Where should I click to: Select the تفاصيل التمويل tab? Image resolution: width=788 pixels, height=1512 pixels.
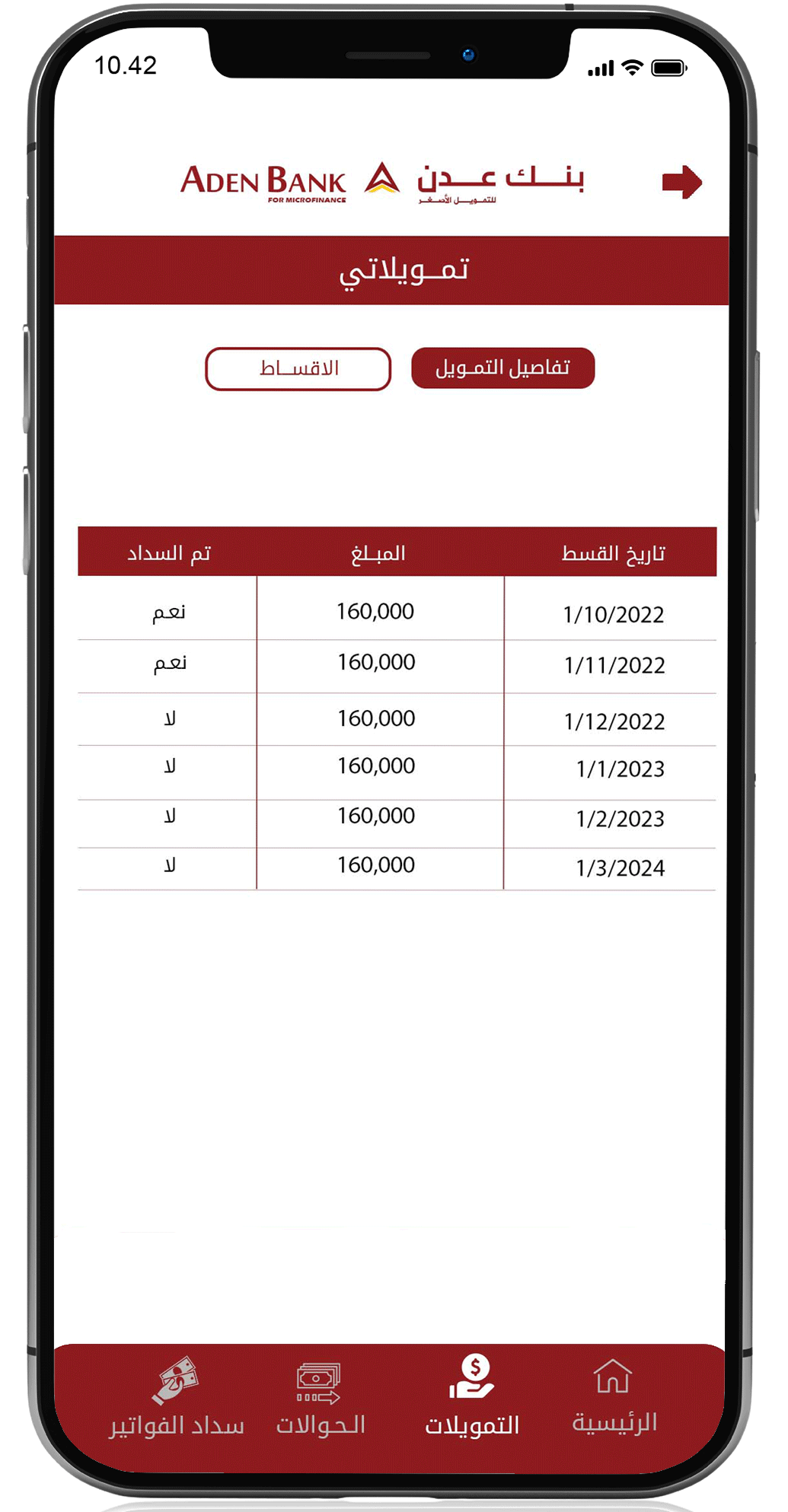pyautogui.click(x=502, y=368)
